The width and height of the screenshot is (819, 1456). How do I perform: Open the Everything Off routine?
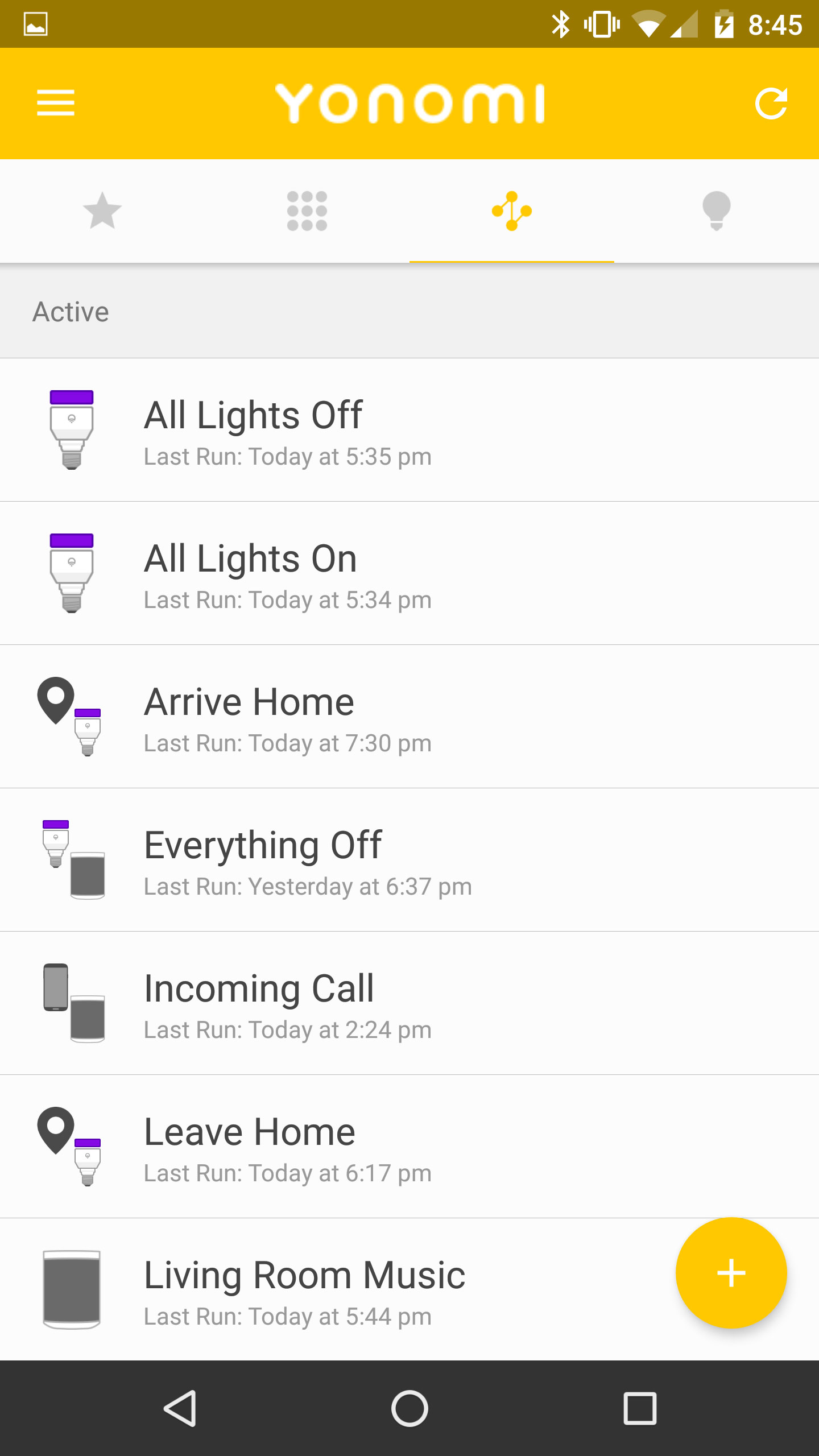pos(409,860)
